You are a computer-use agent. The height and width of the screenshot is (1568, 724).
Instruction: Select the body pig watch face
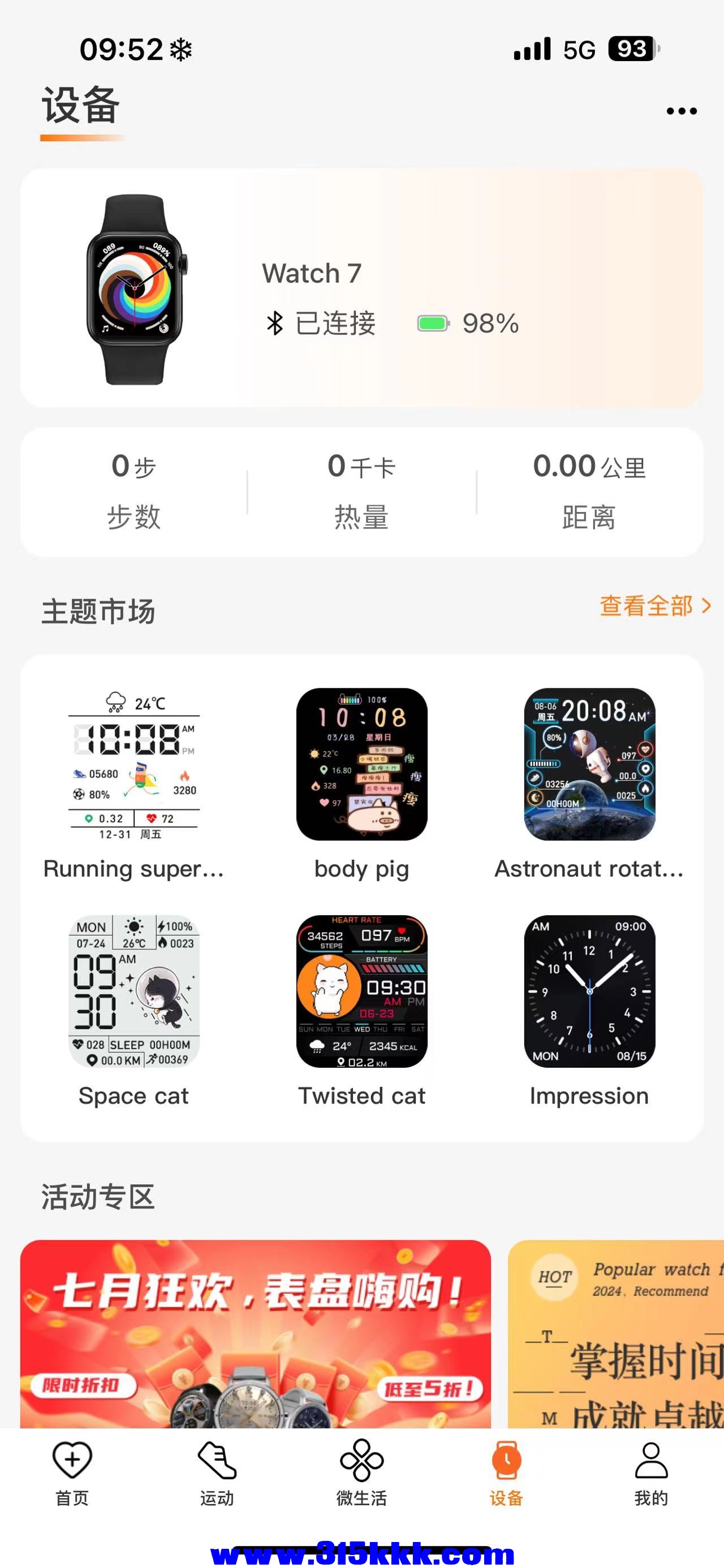click(361, 765)
